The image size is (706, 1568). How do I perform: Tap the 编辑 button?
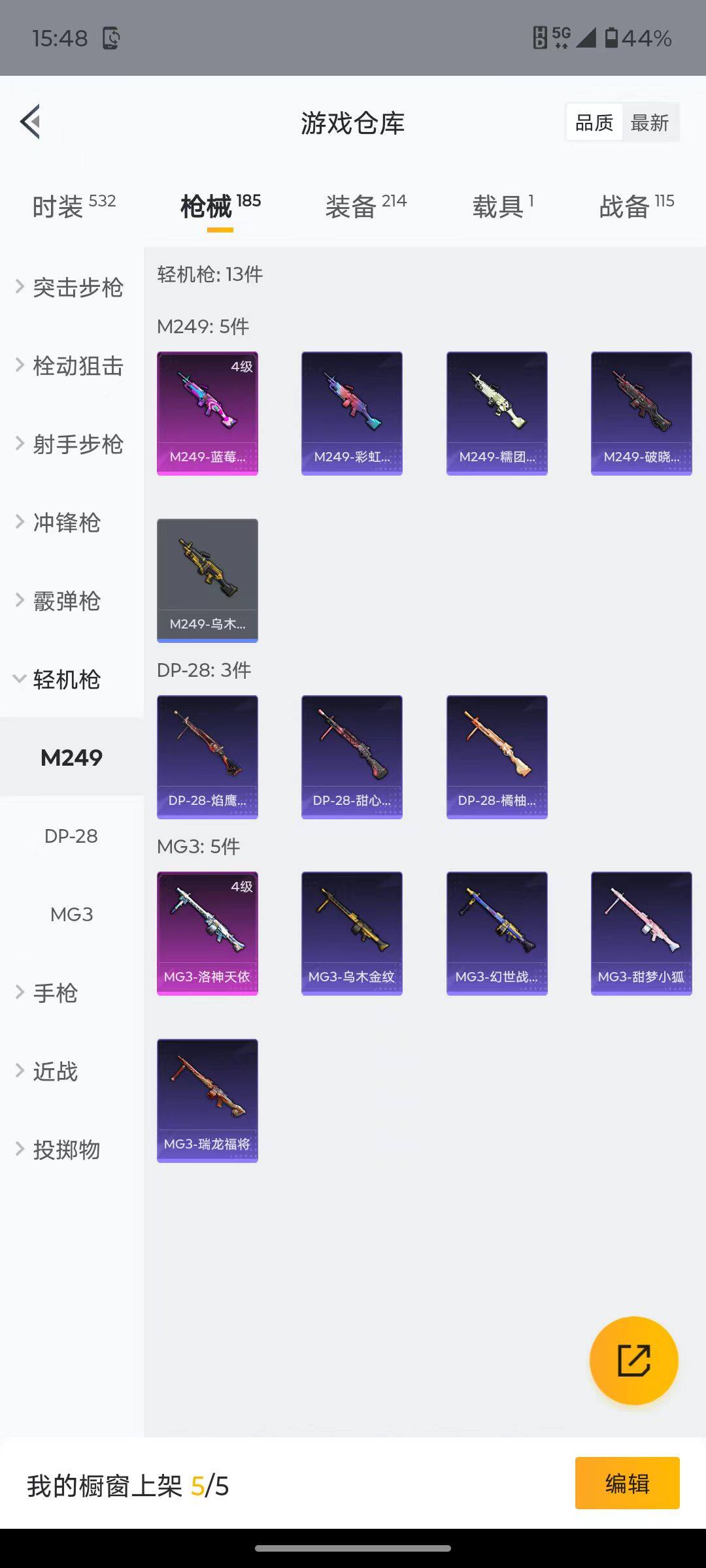click(627, 1483)
